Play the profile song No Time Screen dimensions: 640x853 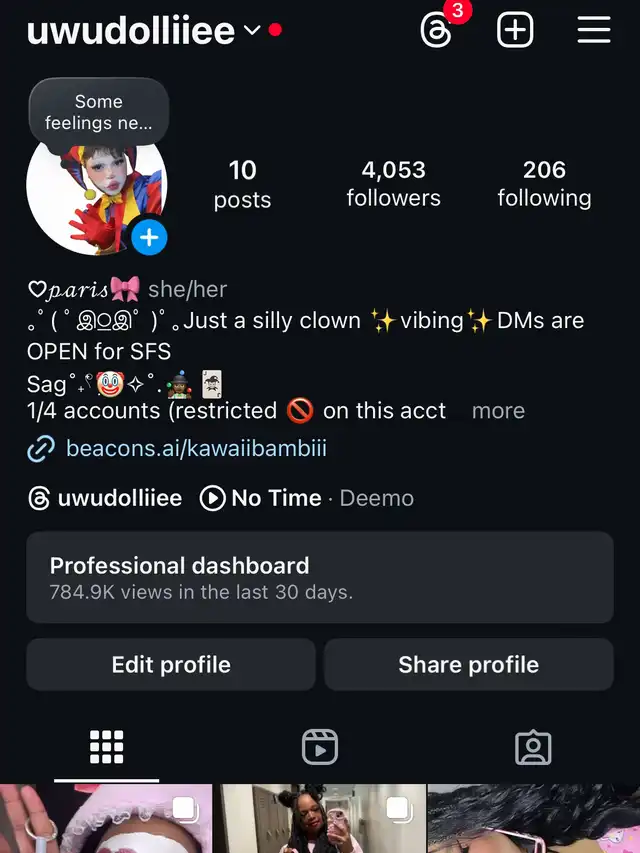(x=262, y=498)
